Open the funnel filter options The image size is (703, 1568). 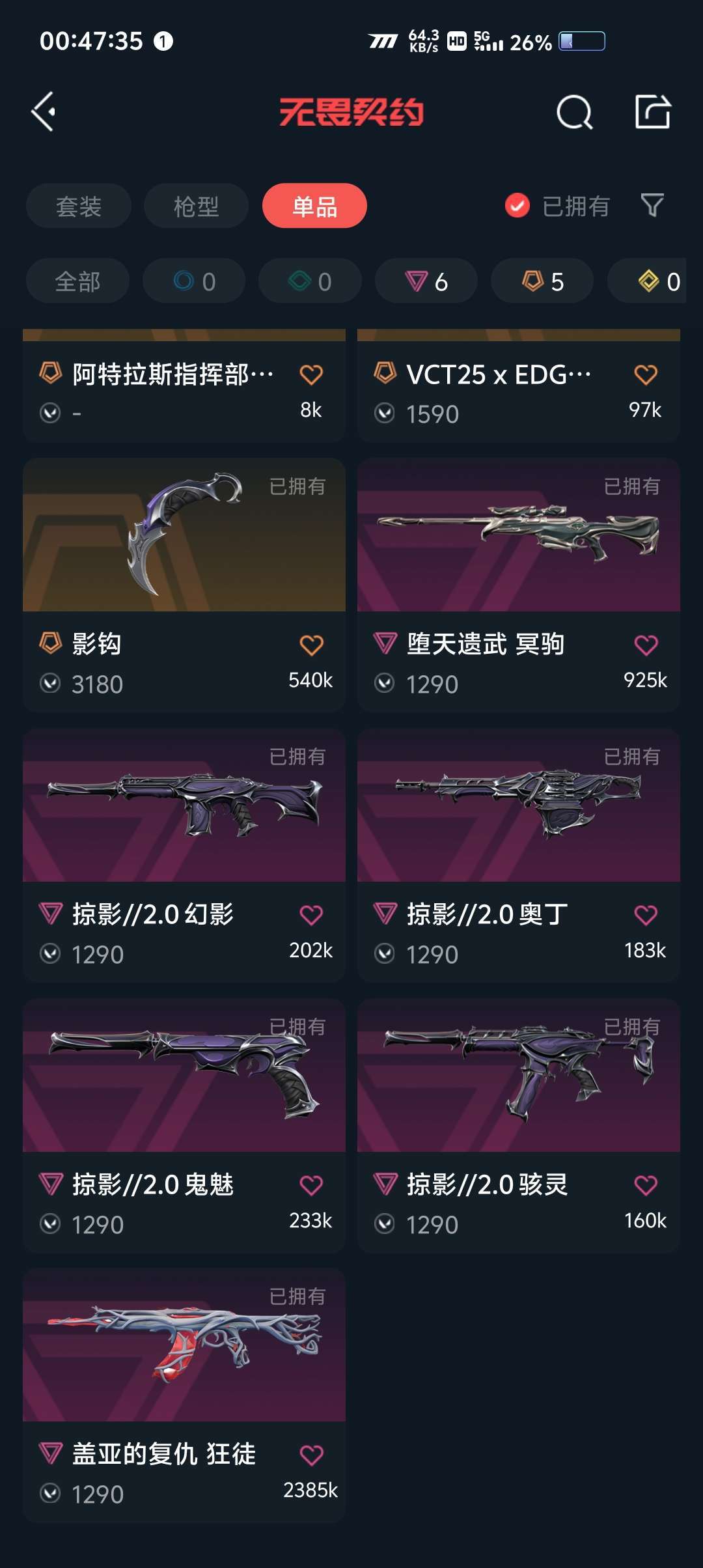652,206
